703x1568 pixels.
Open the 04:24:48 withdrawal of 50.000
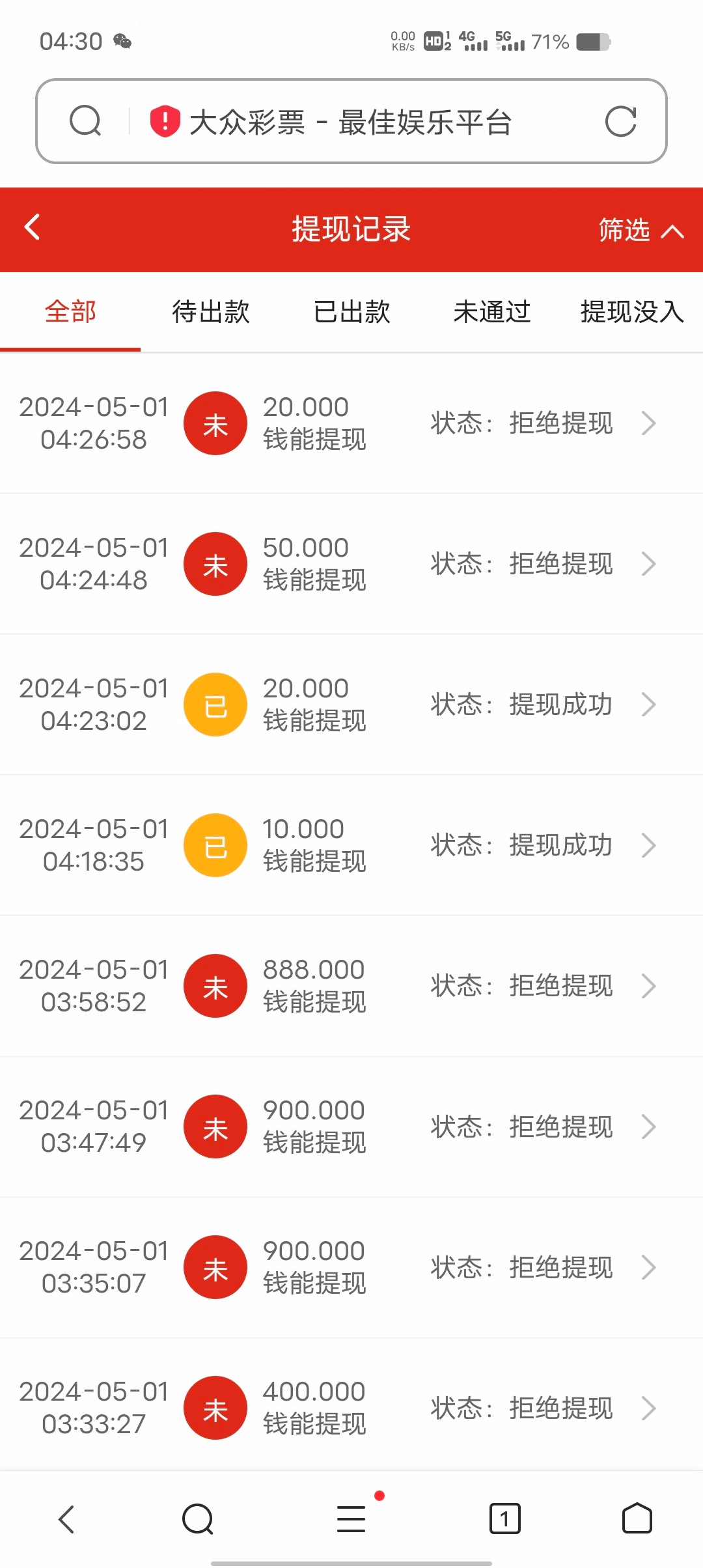pos(351,564)
